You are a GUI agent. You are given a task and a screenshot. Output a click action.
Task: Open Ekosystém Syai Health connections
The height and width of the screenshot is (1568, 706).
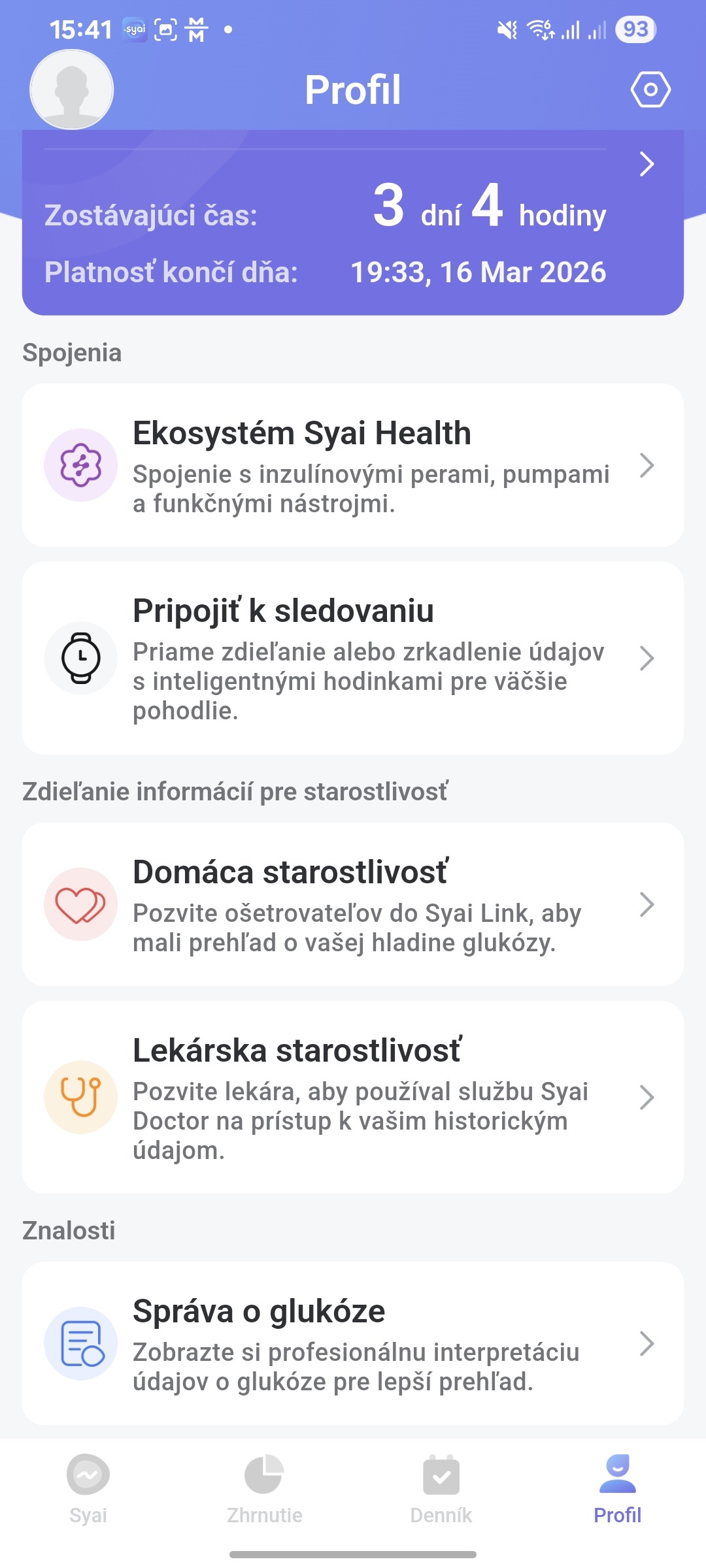point(353,465)
